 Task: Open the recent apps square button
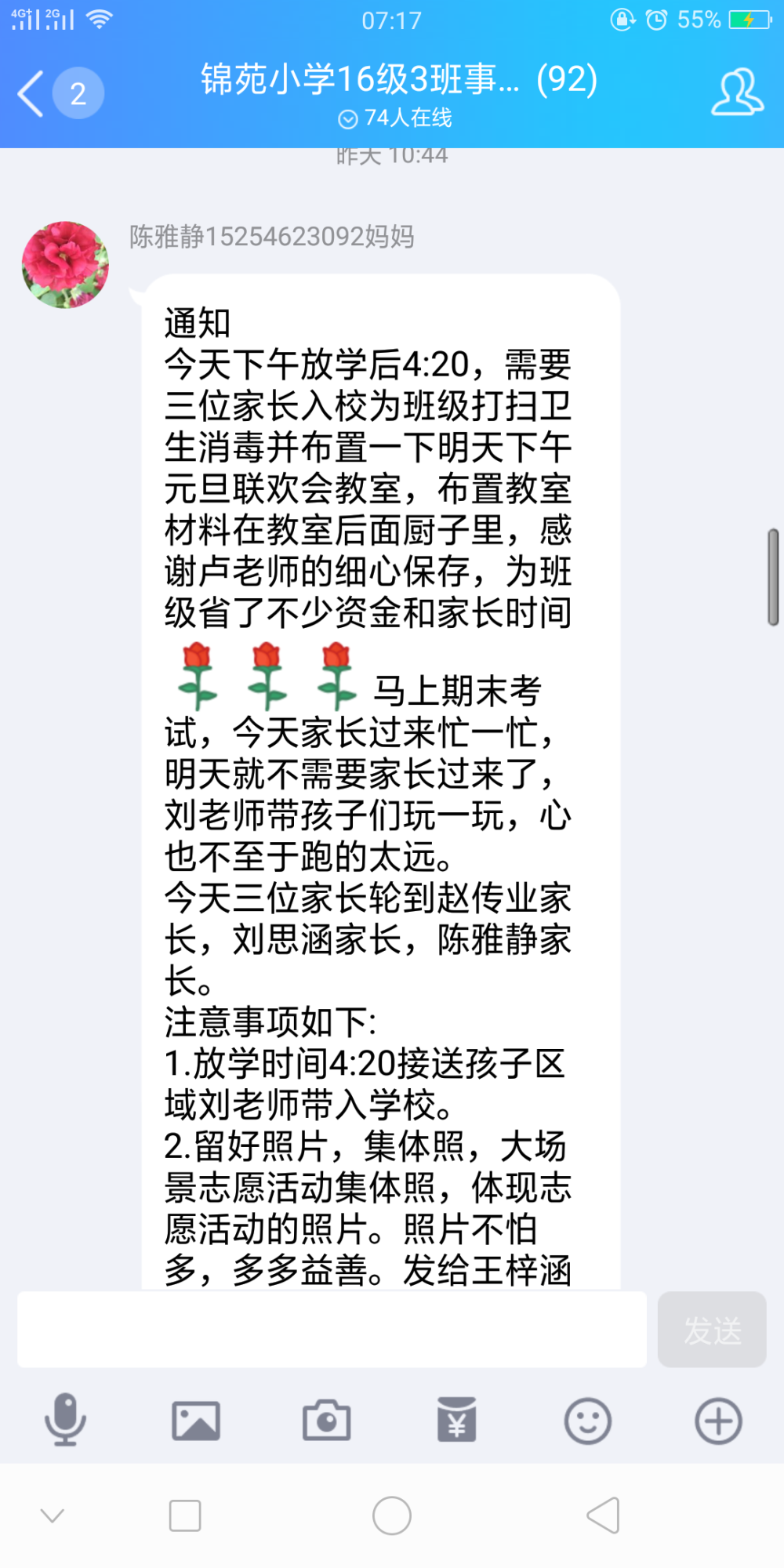point(185,1515)
